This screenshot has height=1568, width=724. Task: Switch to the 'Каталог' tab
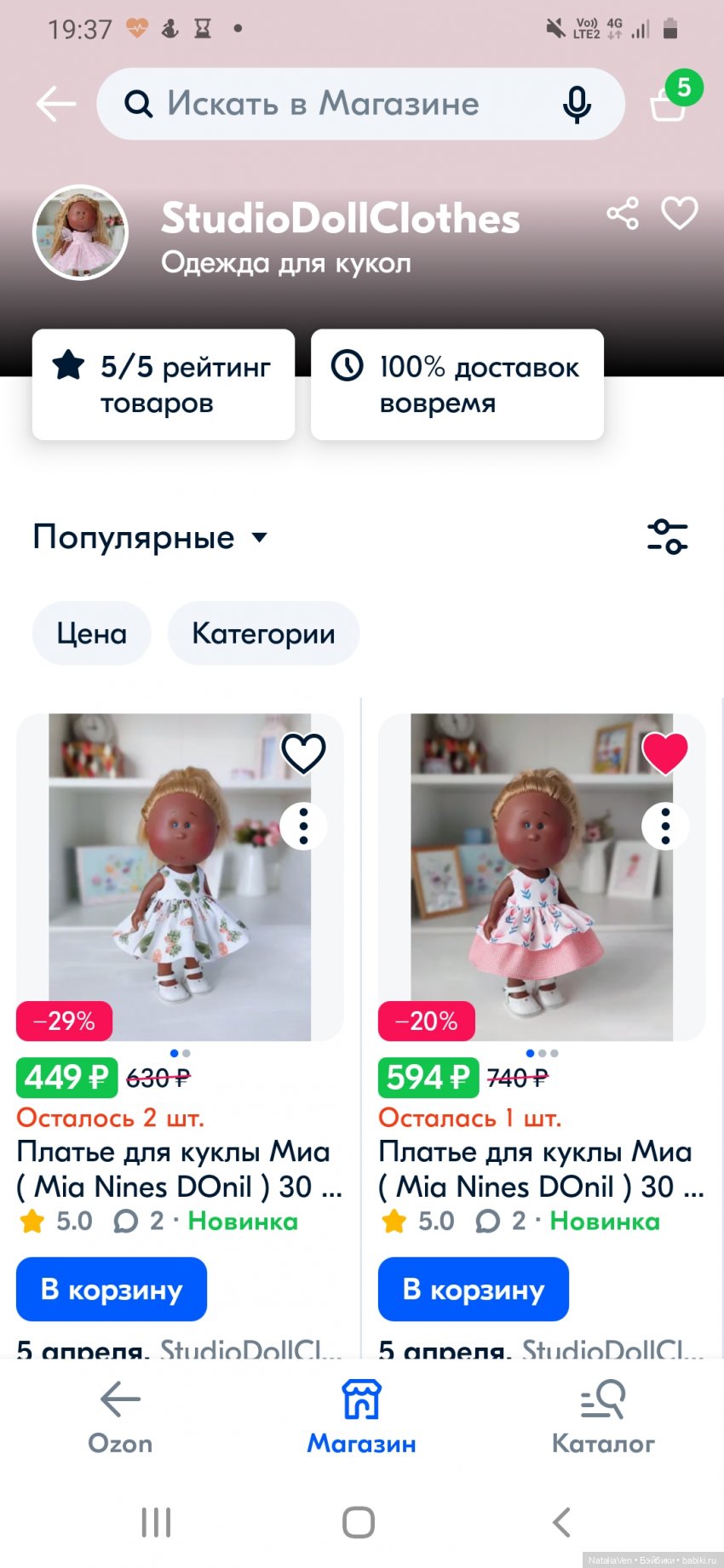[x=603, y=1417]
